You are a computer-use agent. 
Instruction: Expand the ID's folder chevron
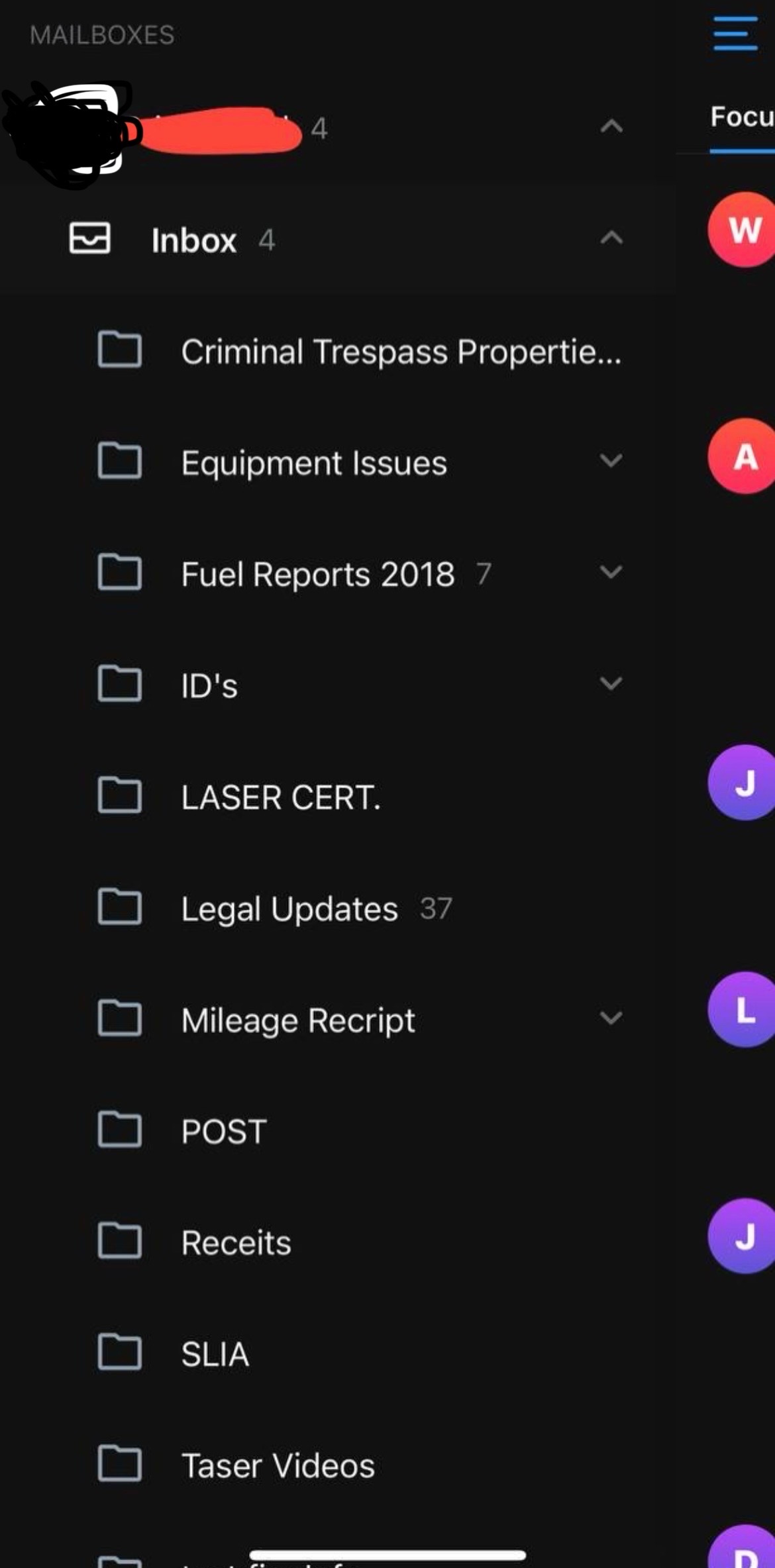(611, 683)
